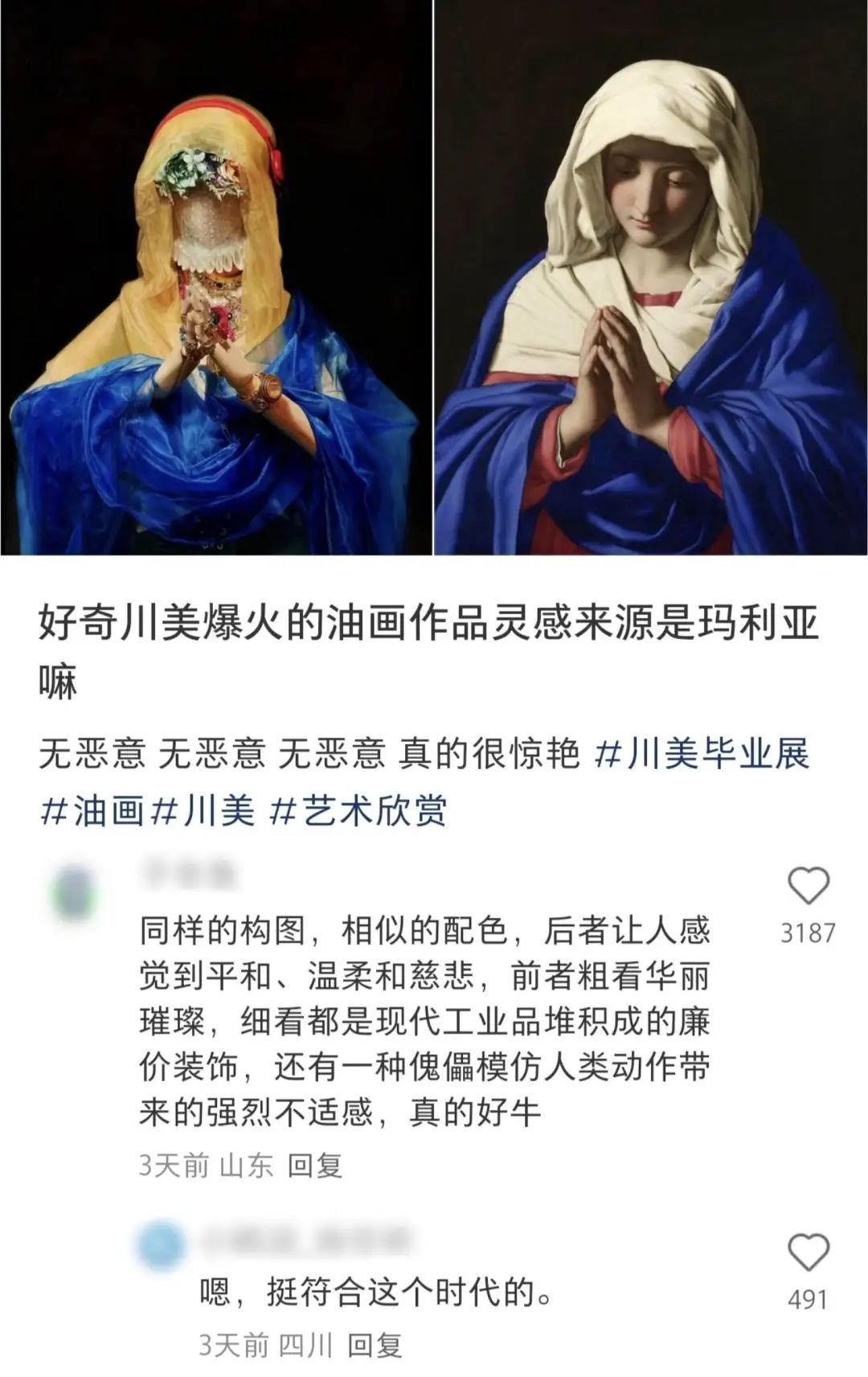Viewport: 868px width, 1377px height.
Task: Open the #艺术欣赏 hashtag
Action: 357,810
